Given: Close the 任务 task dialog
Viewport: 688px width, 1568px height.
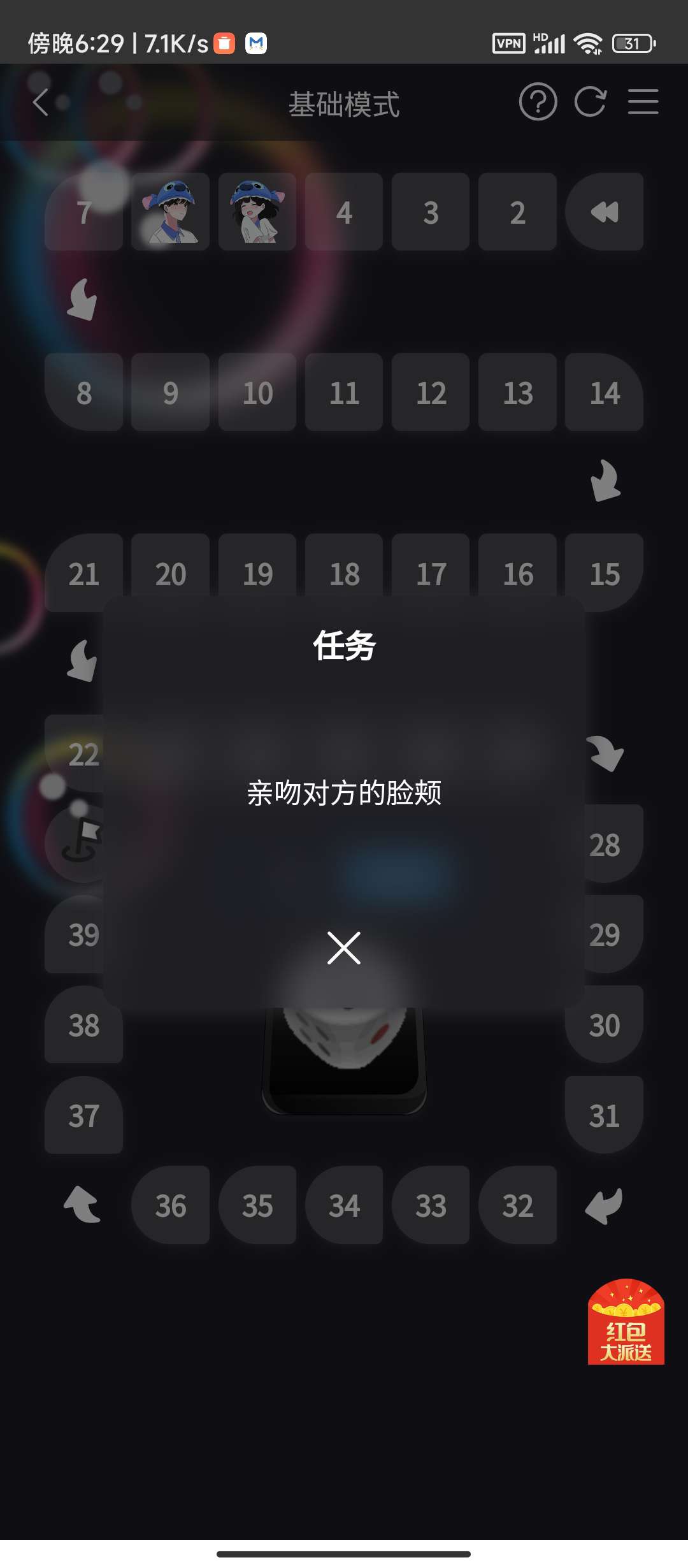Looking at the screenshot, I should pyautogui.click(x=343, y=948).
